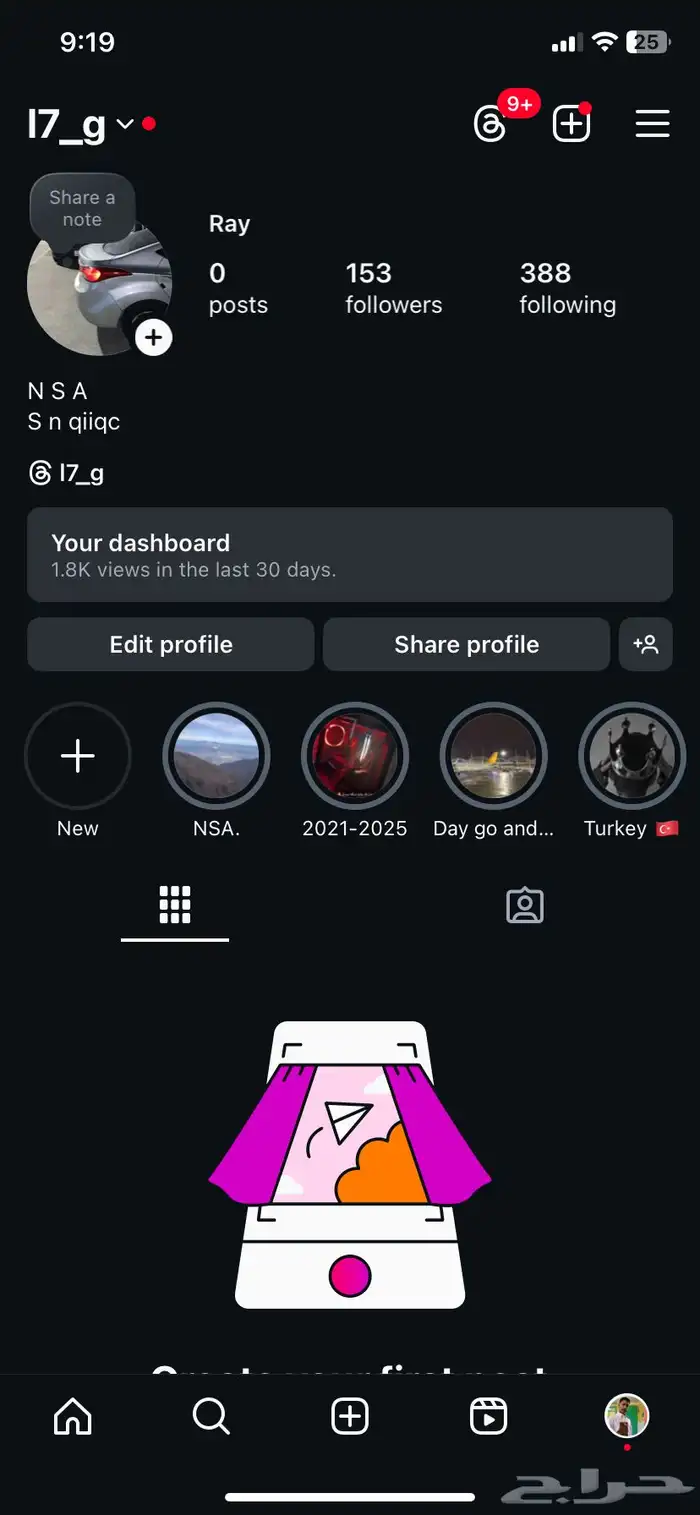Open discover people icon button

tap(646, 645)
